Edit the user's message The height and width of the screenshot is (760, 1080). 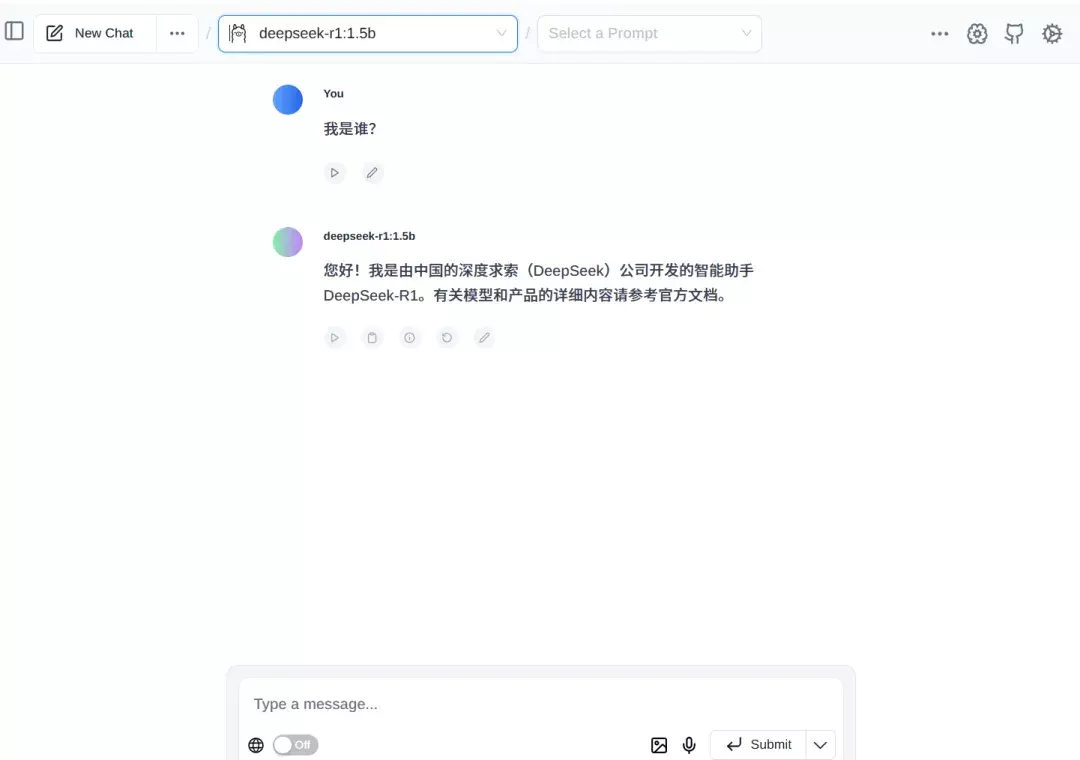click(x=372, y=173)
